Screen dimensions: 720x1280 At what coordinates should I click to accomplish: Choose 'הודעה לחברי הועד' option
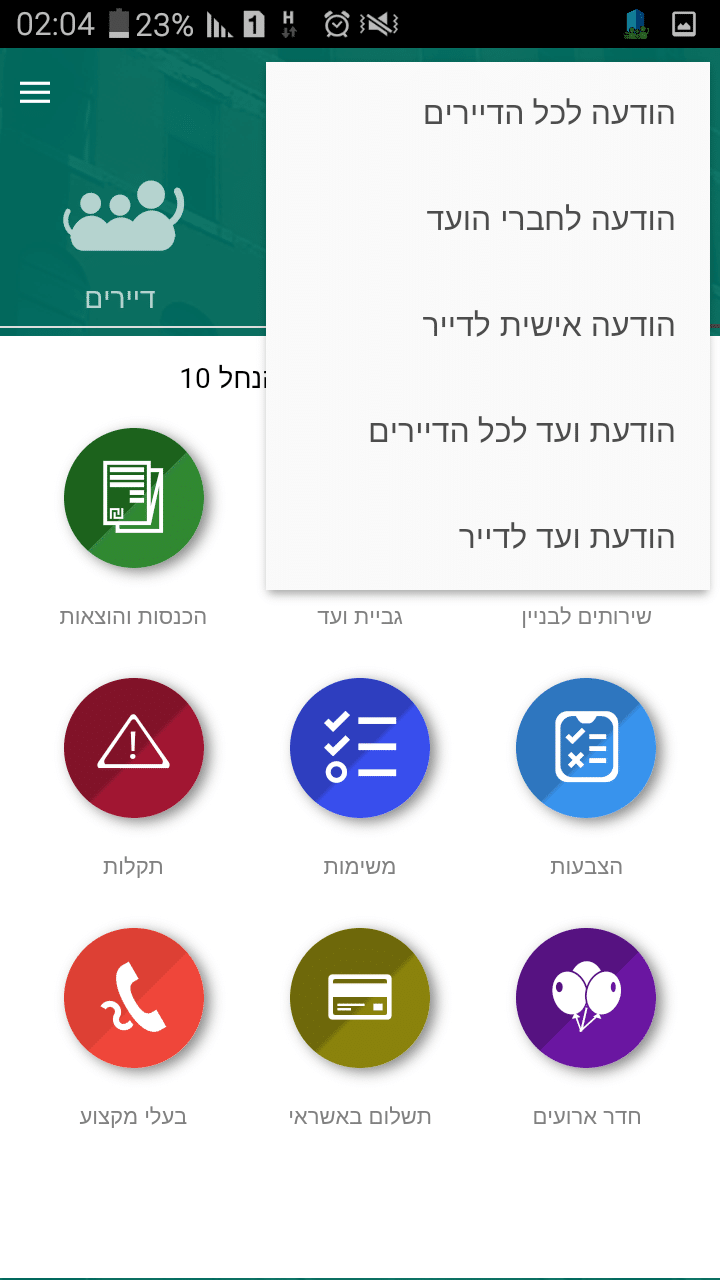(x=551, y=219)
